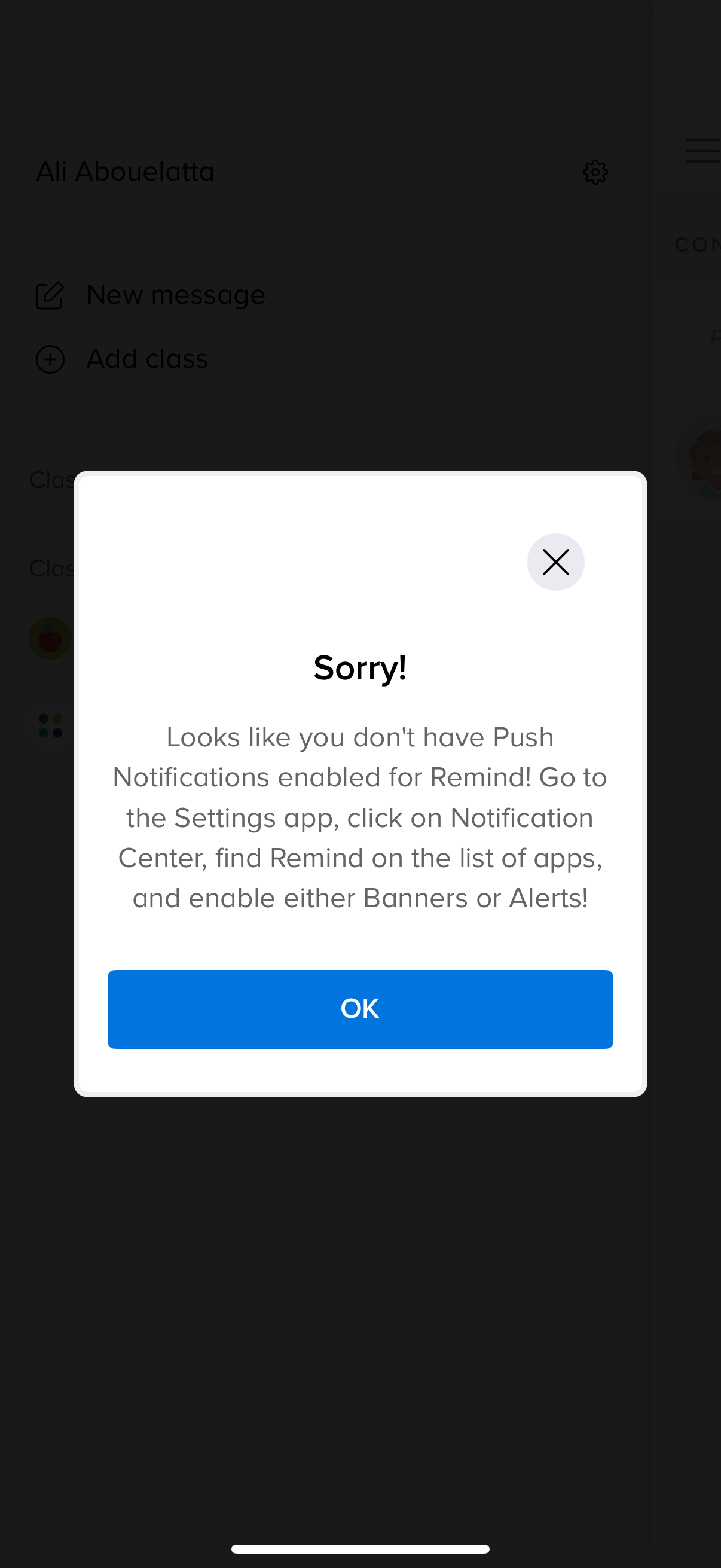Image resolution: width=721 pixels, height=1568 pixels.
Task: Open the Ali Abouelatta profile name
Action: click(126, 172)
